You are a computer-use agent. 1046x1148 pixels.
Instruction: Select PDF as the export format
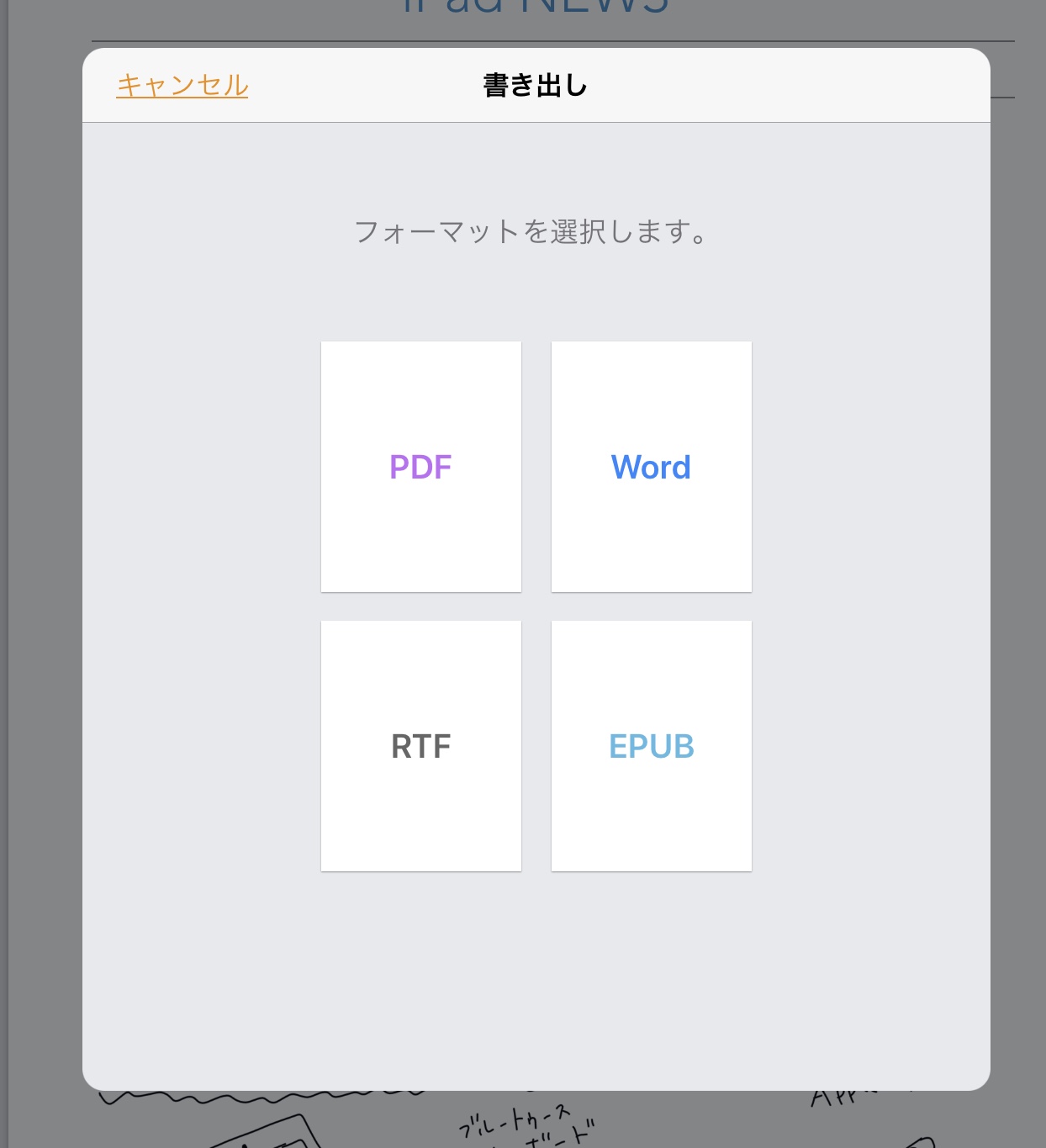pos(420,467)
